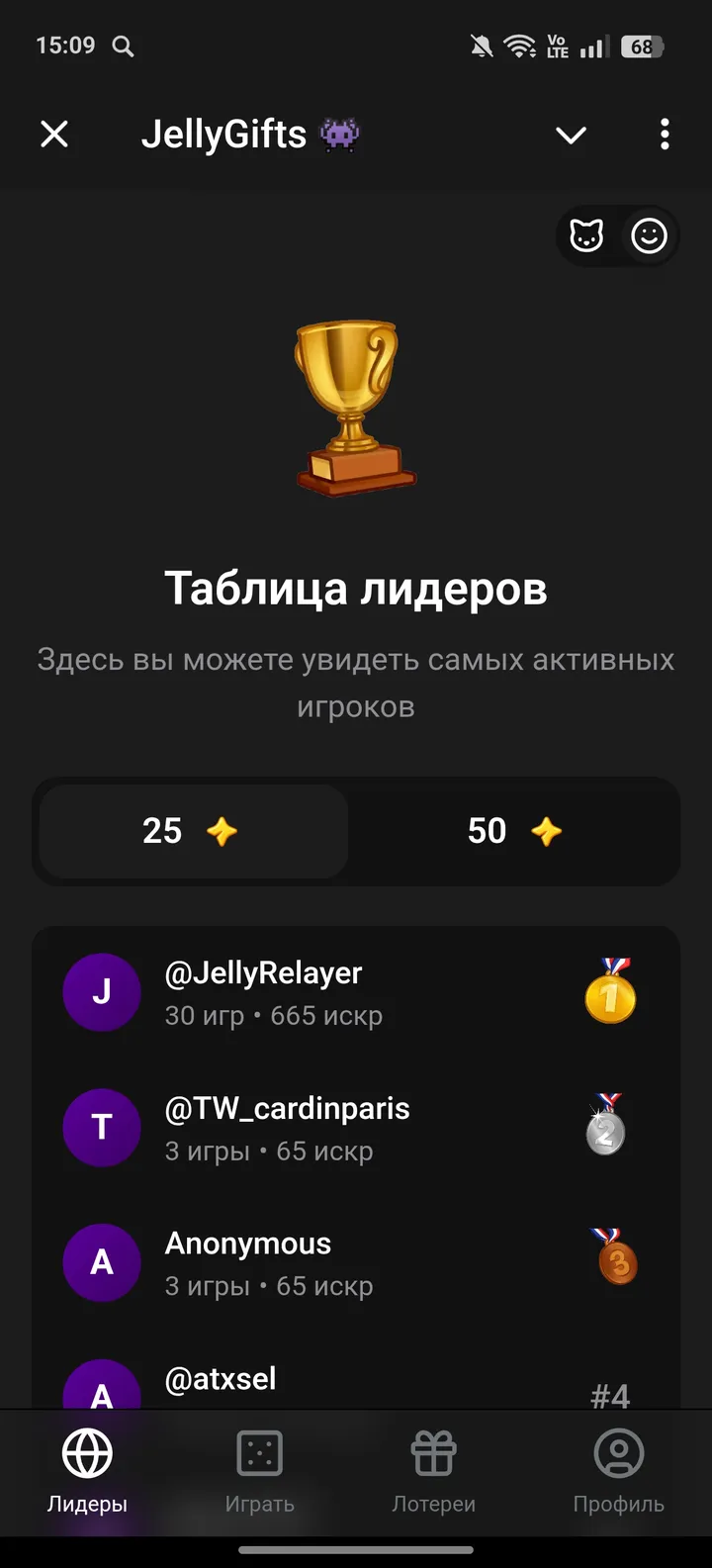The height and width of the screenshot is (1568, 712).
Task: Open @JellyRelayer's leaderboard entry
Action: tap(356, 992)
